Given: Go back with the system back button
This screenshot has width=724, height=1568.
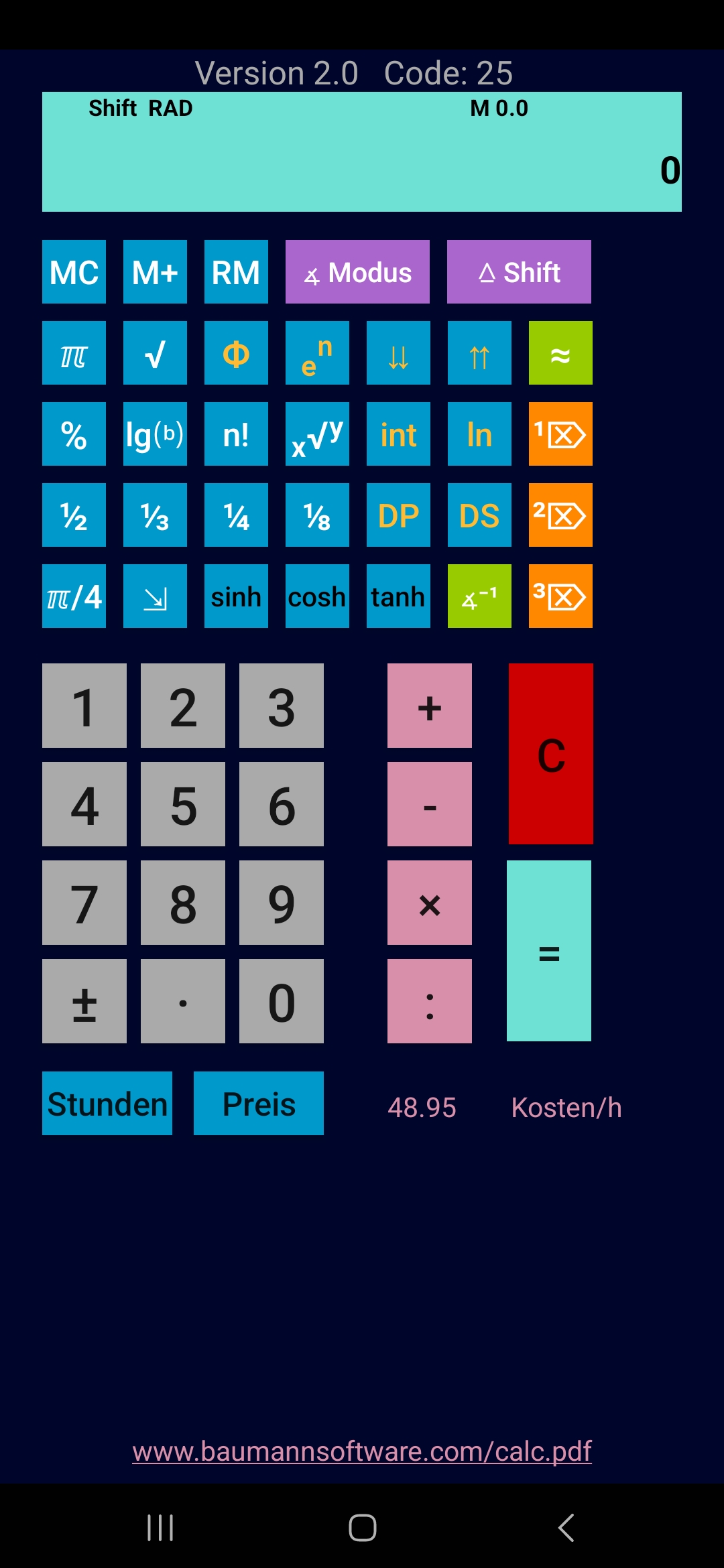Looking at the screenshot, I should (x=566, y=1528).
